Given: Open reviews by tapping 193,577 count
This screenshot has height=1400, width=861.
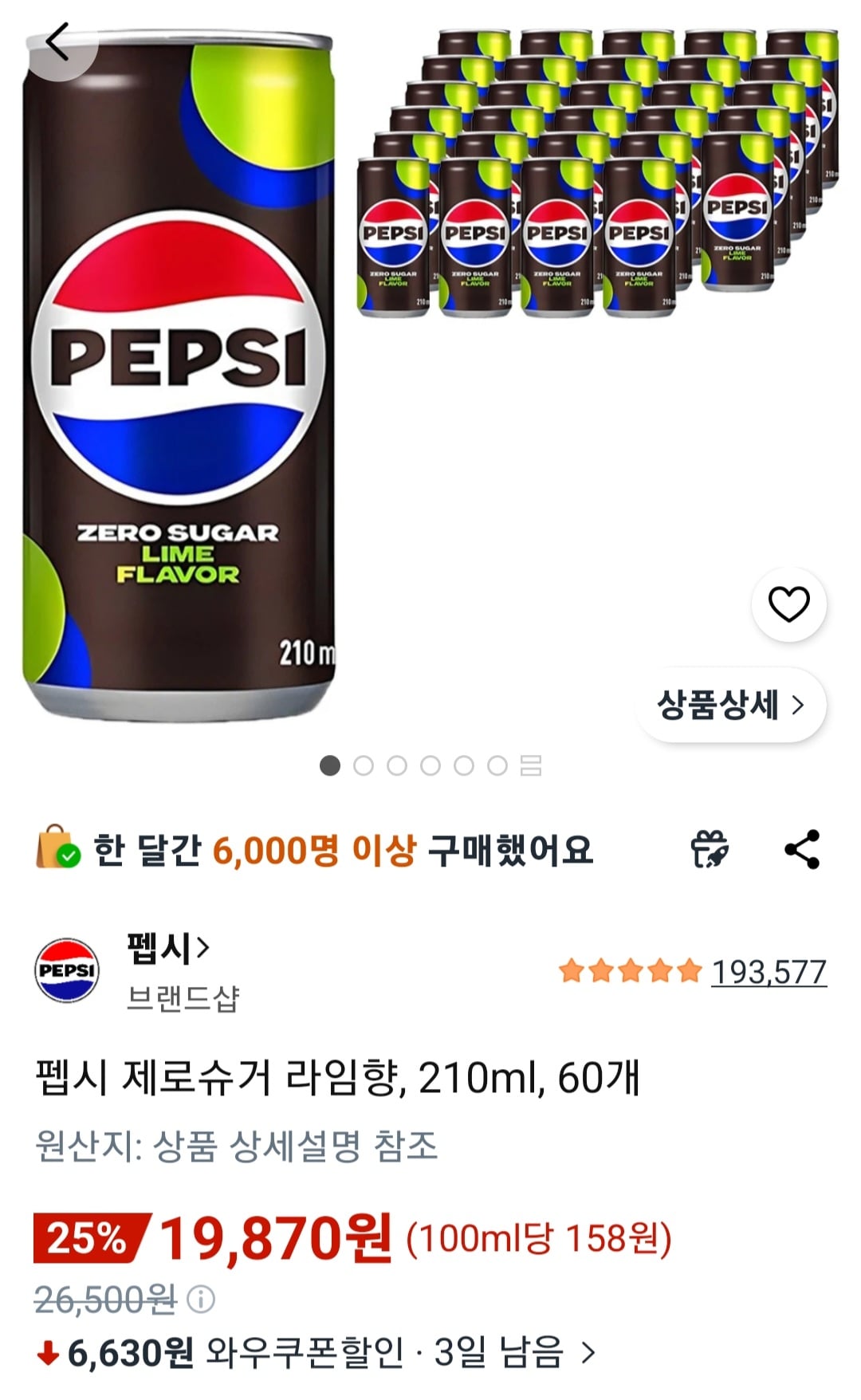Looking at the screenshot, I should 768,972.
